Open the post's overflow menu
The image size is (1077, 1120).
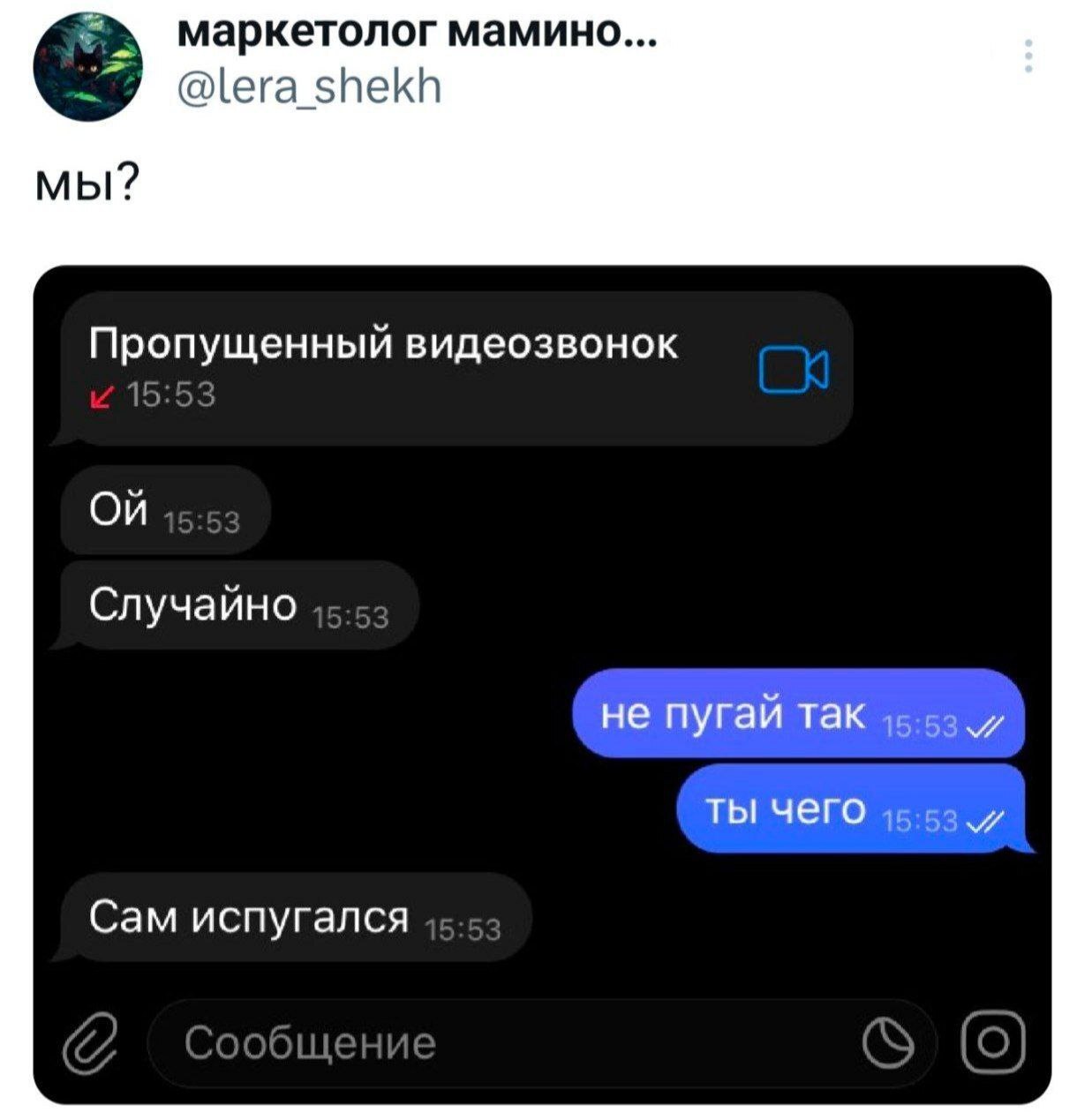pyautogui.click(x=1027, y=56)
